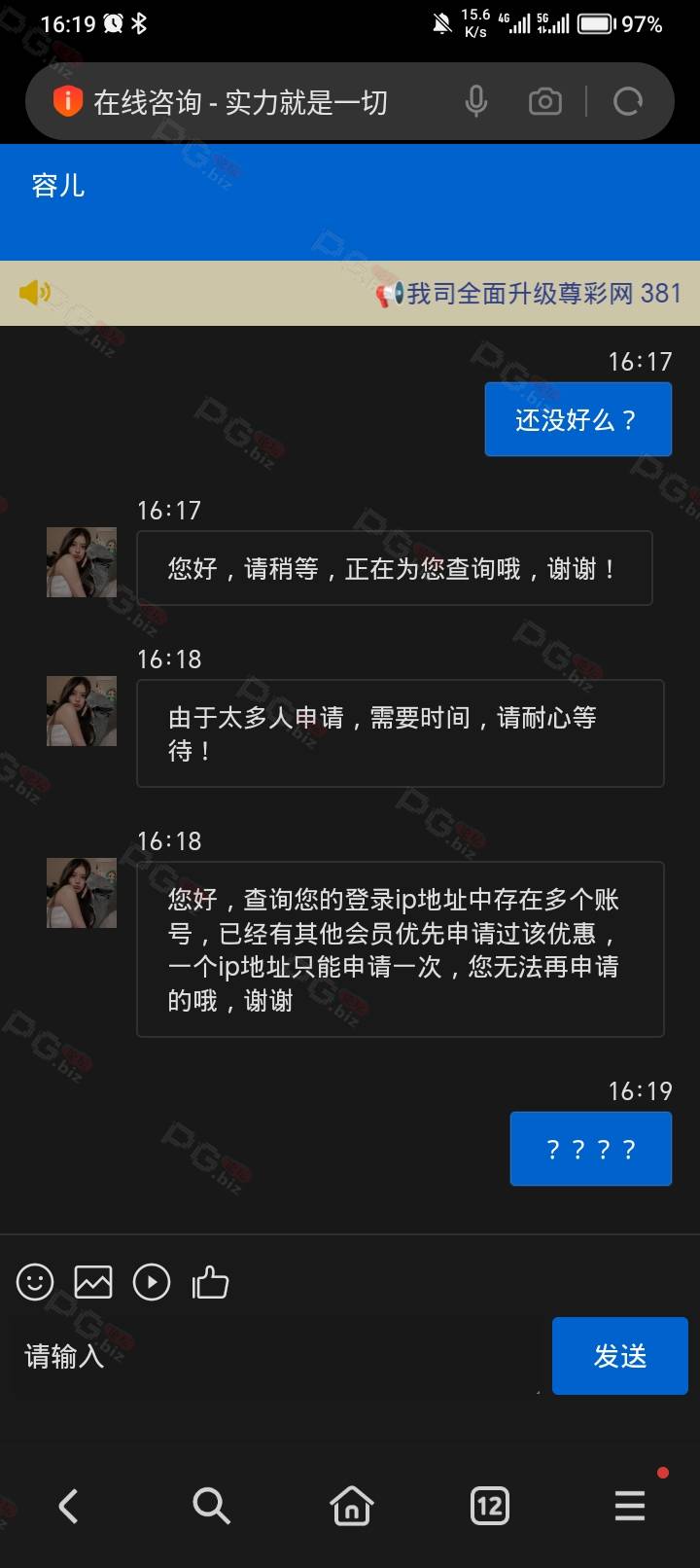Open the browser hamburger menu
The width and height of the screenshot is (700, 1568).
coord(630,1506)
